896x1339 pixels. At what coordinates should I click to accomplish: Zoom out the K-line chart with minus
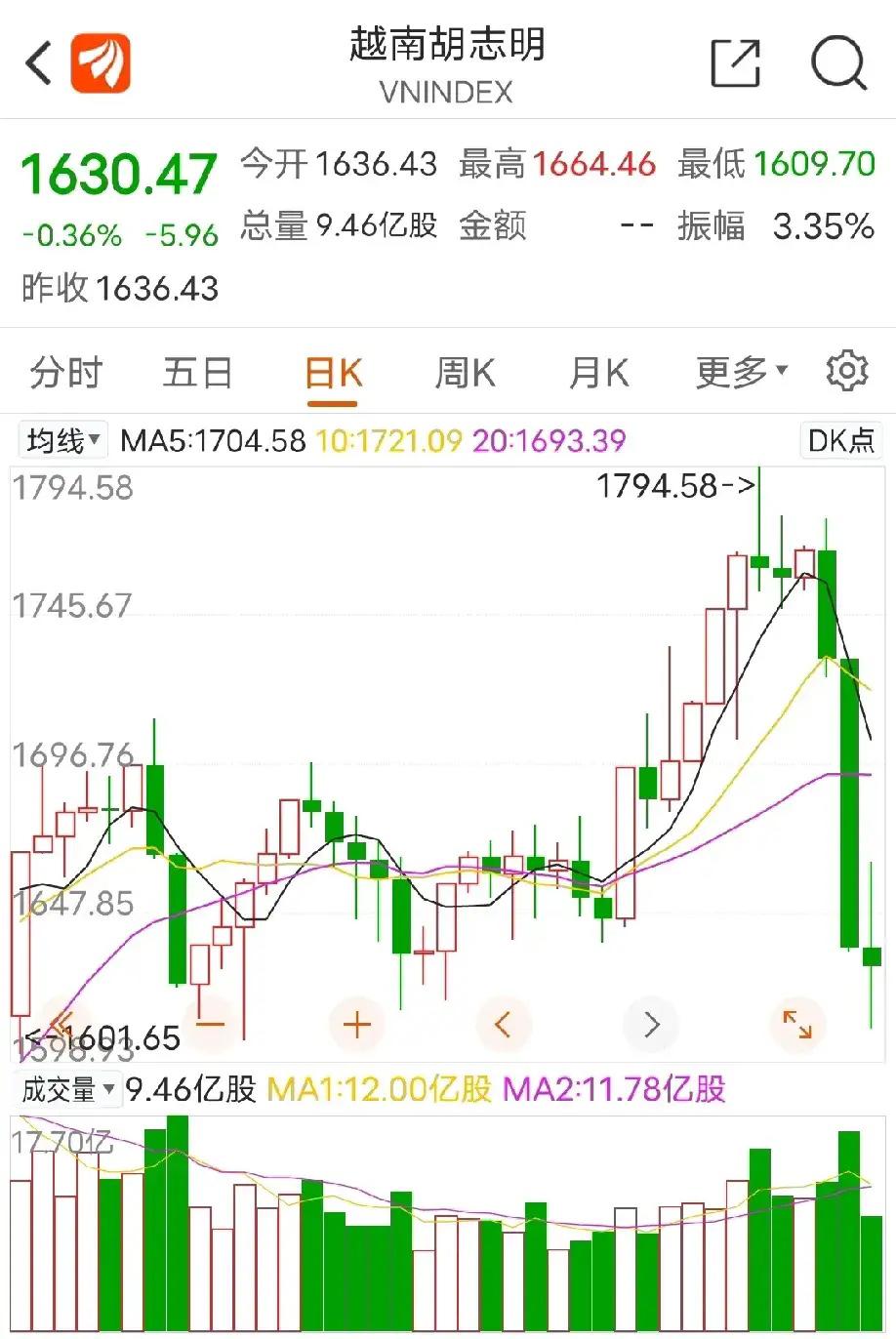click(x=210, y=1024)
